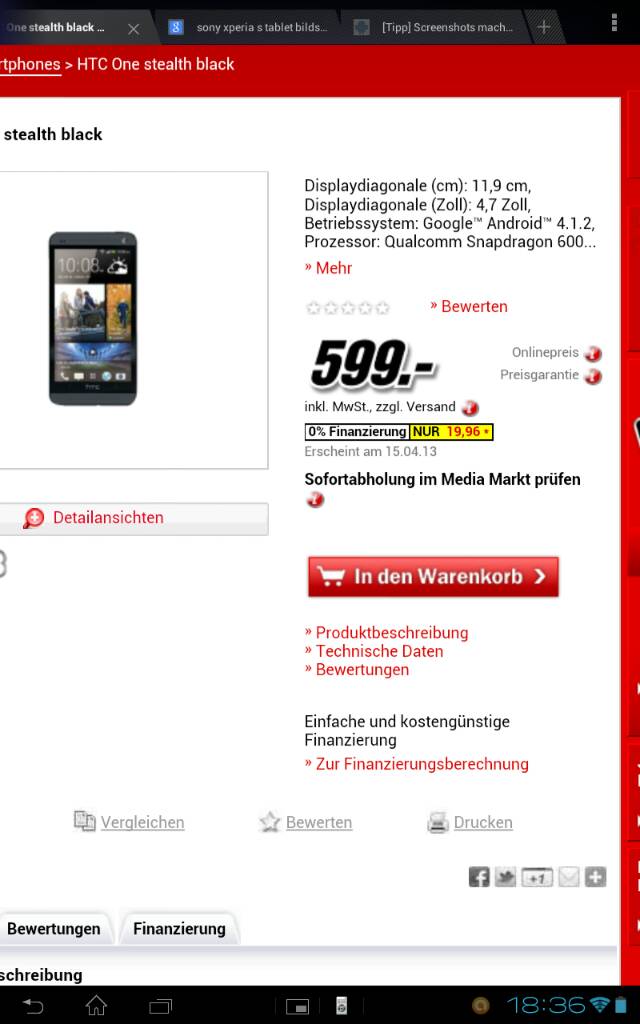
Task: Open Onlinepreis info icon
Action: click(x=592, y=353)
